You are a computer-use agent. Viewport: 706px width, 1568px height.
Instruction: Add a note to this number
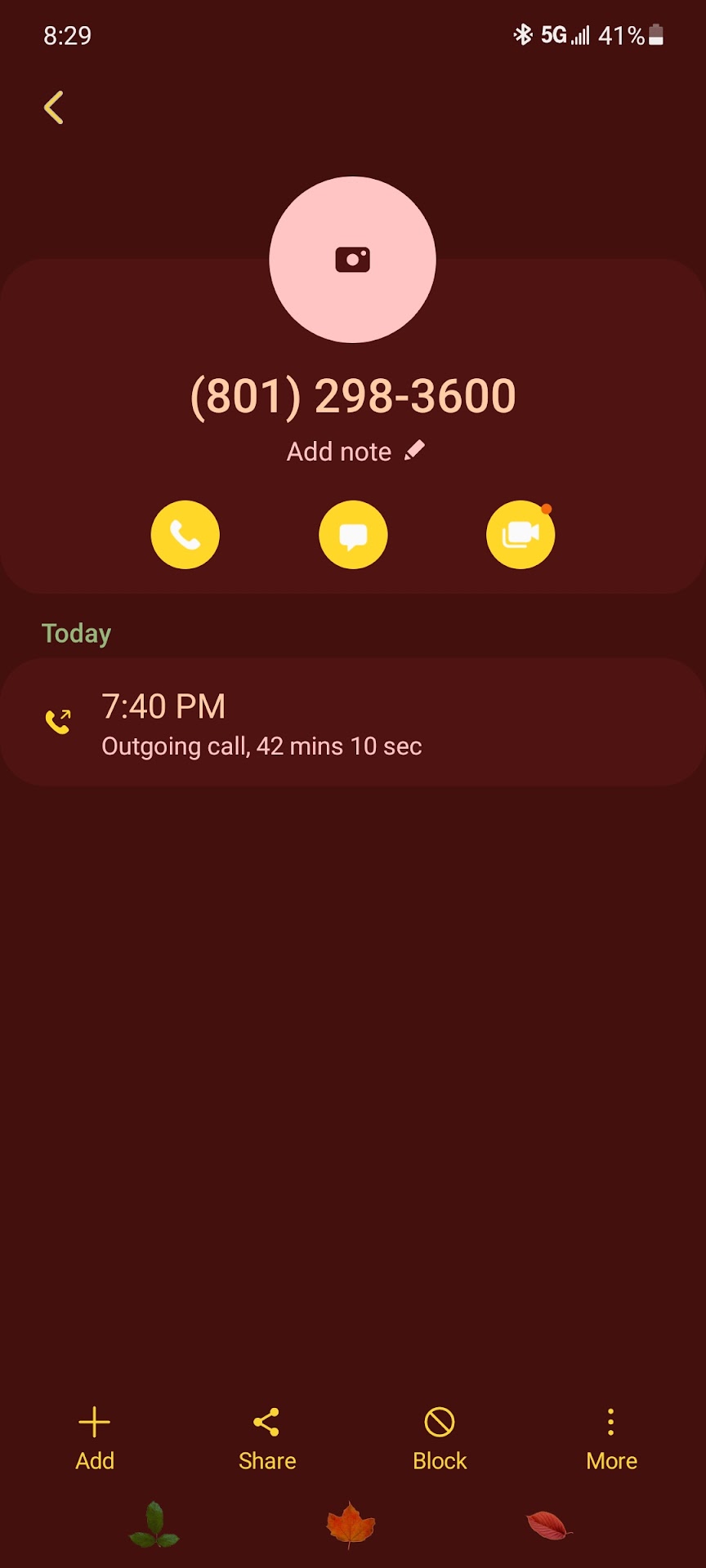(x=355, y=452)
